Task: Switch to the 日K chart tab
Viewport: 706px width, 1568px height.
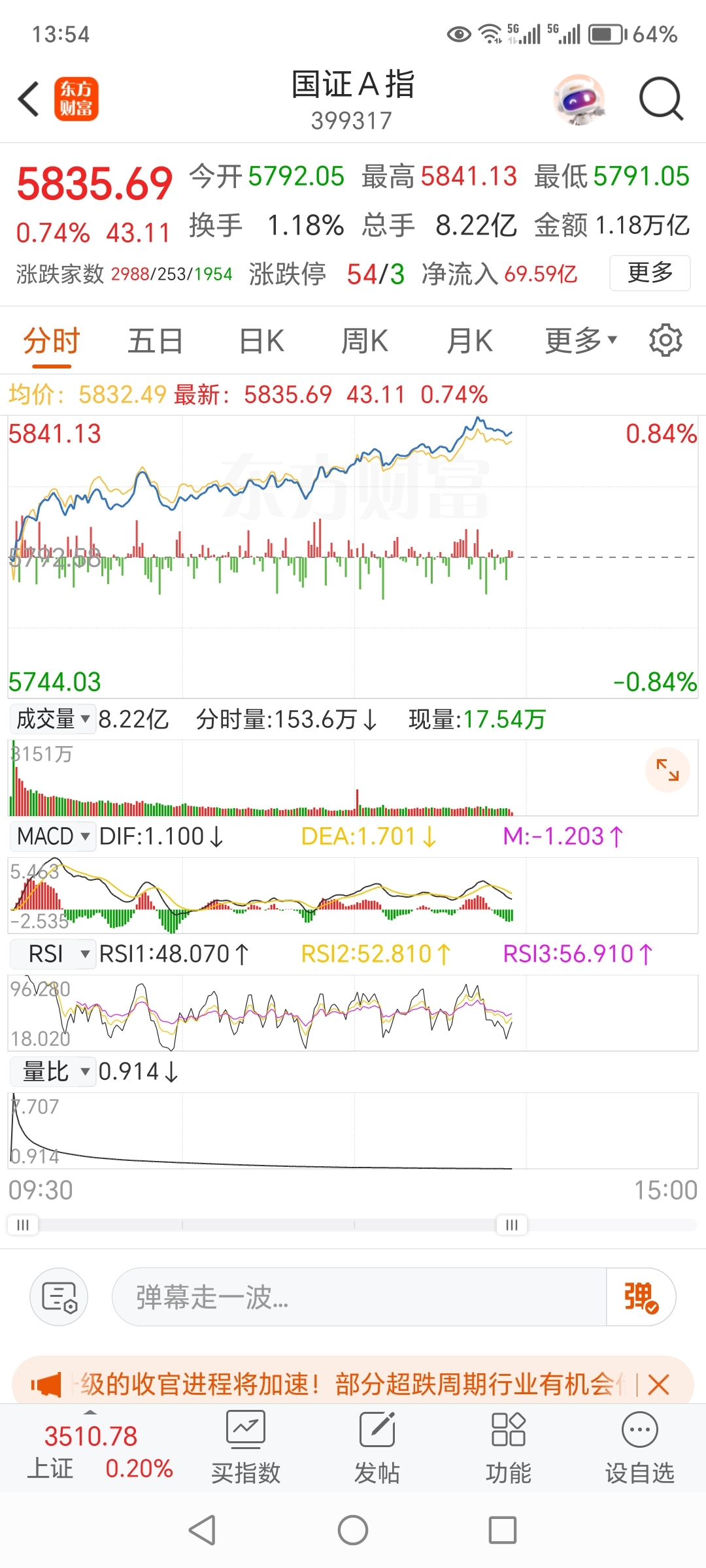Action: pyautogui.click(x=261, y=341)
